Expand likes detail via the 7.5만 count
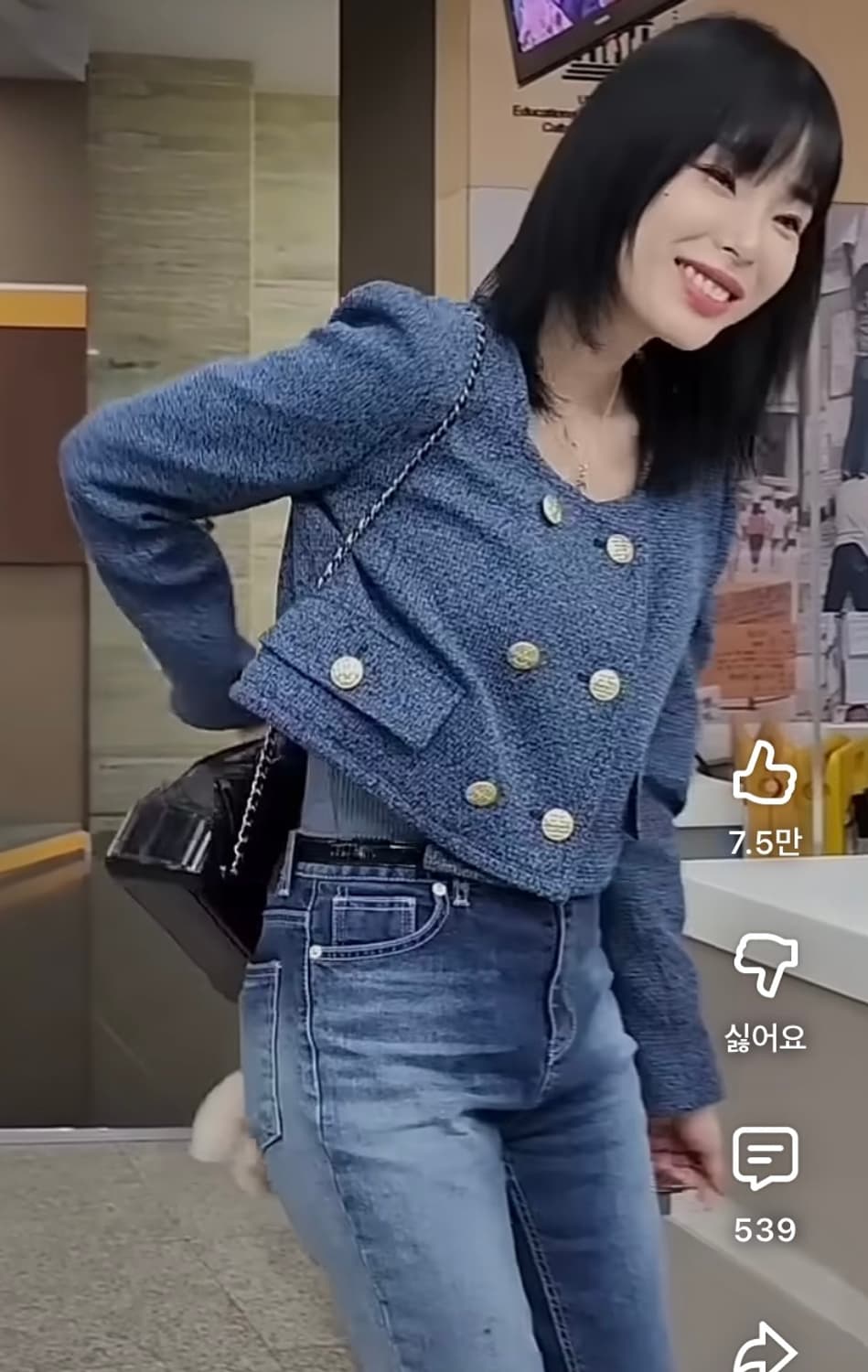868x1372 pixels. coord(763,841)
